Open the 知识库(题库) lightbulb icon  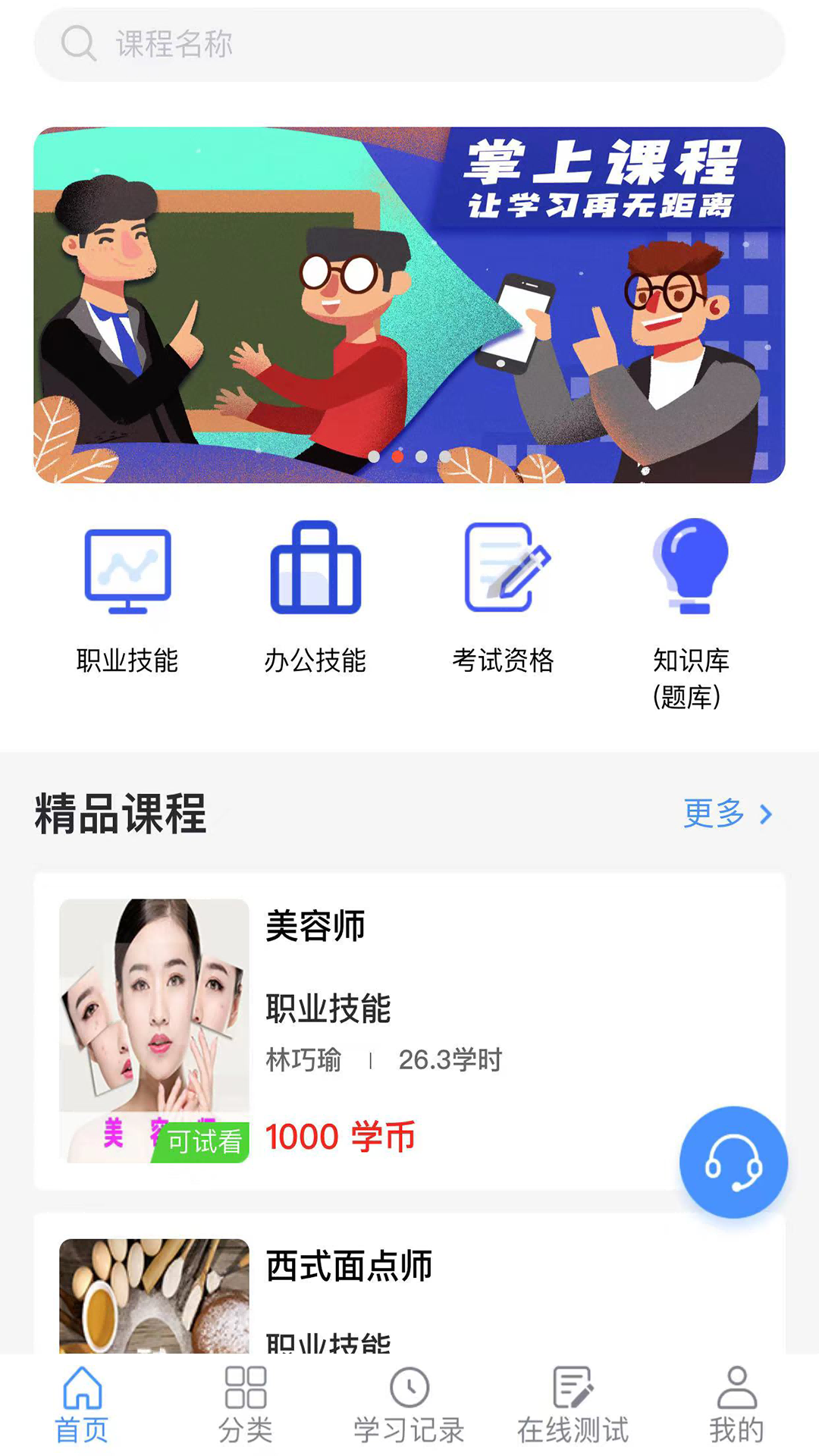(692, 565)
